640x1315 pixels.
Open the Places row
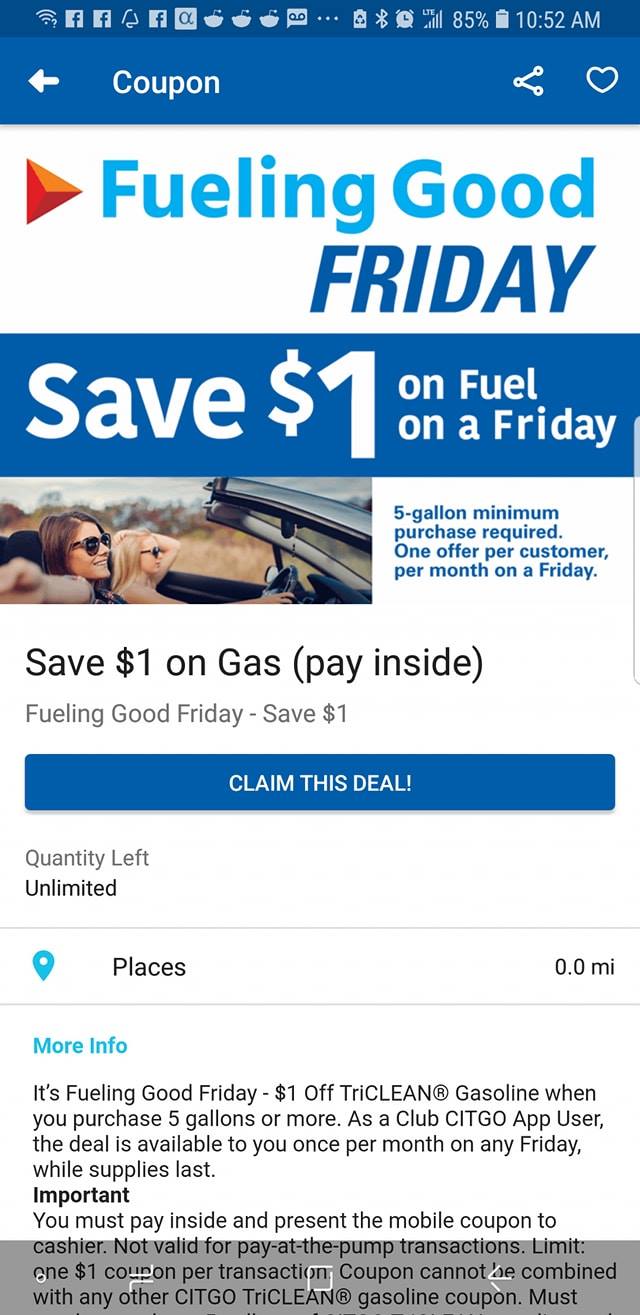(x=320, y=966)
